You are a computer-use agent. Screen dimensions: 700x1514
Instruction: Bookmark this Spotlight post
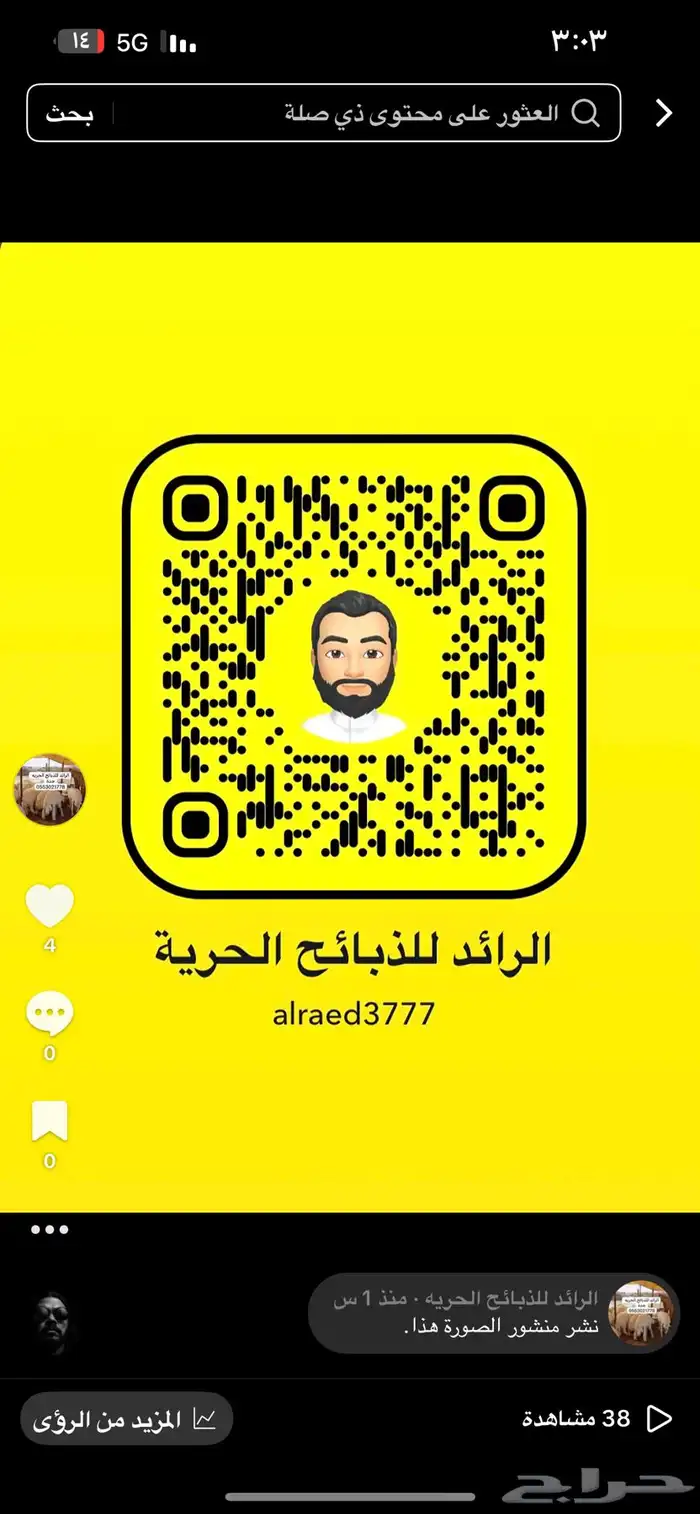coord(49,1121)
